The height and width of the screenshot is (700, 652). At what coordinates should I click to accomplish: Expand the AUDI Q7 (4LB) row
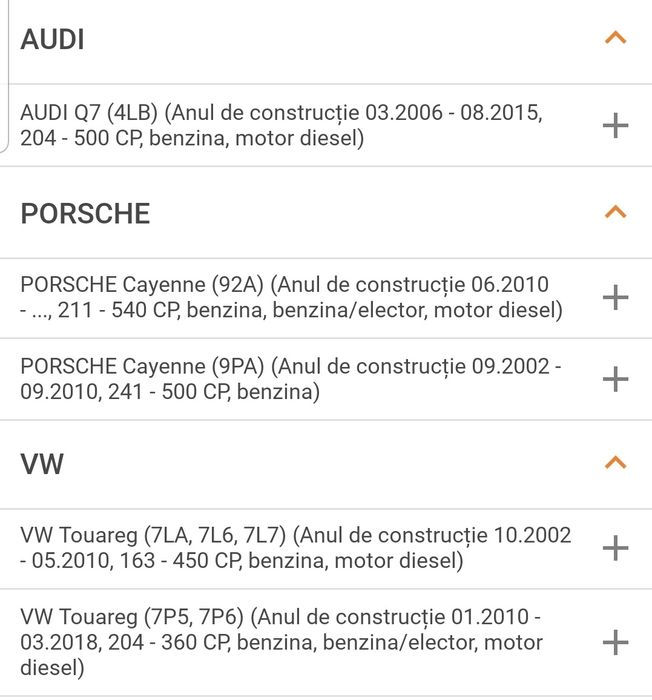616,126
